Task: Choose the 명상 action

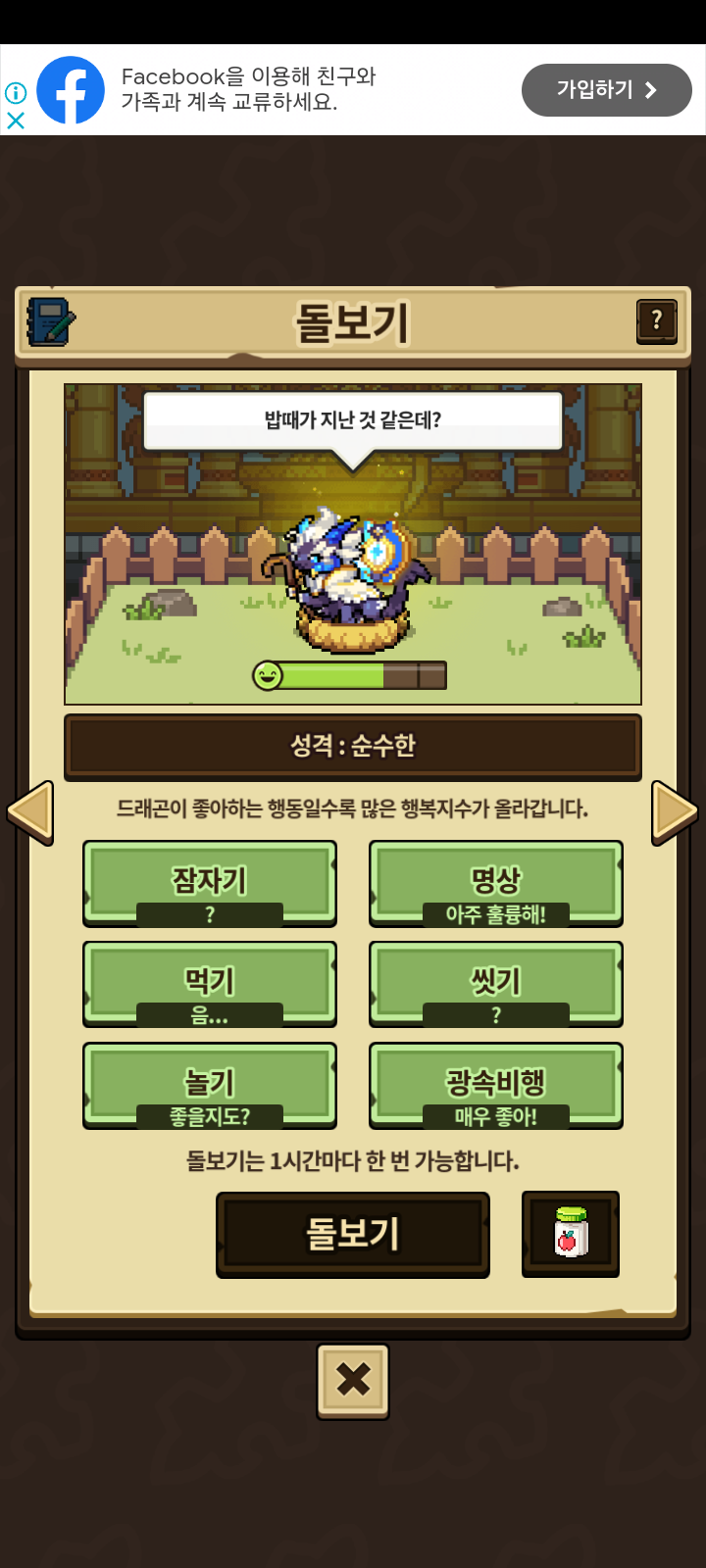Action: point(496,883)
